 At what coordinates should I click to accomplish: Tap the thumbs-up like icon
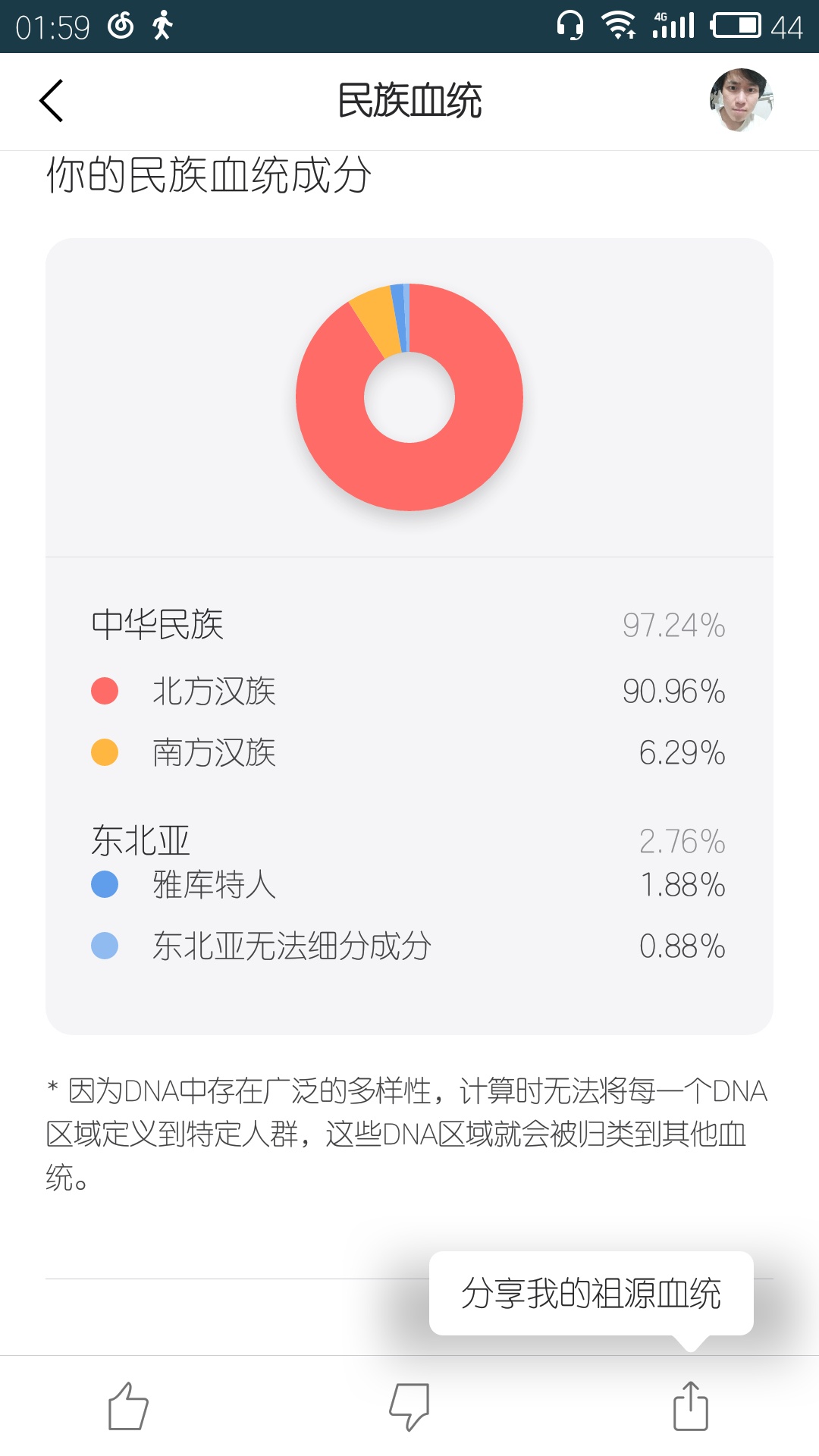[x=128, y=1406]
